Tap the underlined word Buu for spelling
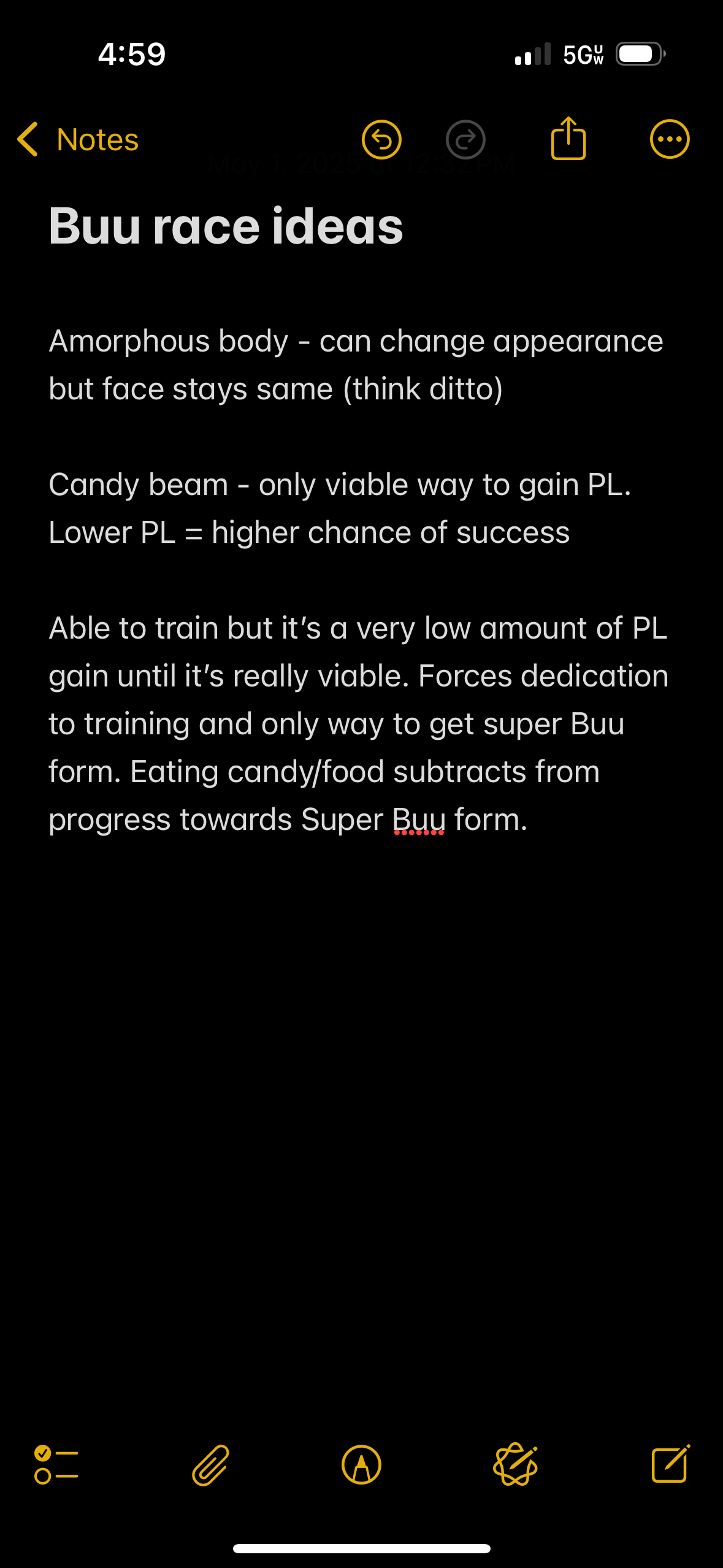The image size is (723, 1568). coord(419,820)
